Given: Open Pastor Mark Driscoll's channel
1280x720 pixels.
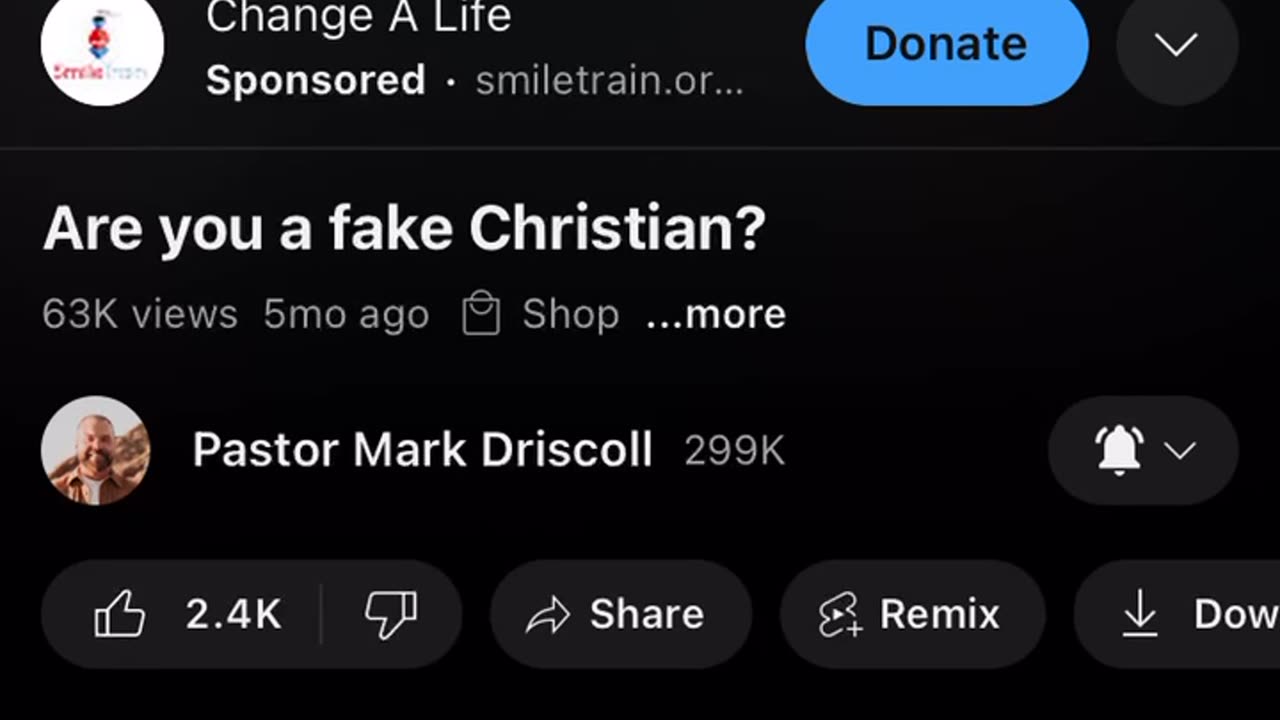Looking at the screenshot, I should [422, 450].
